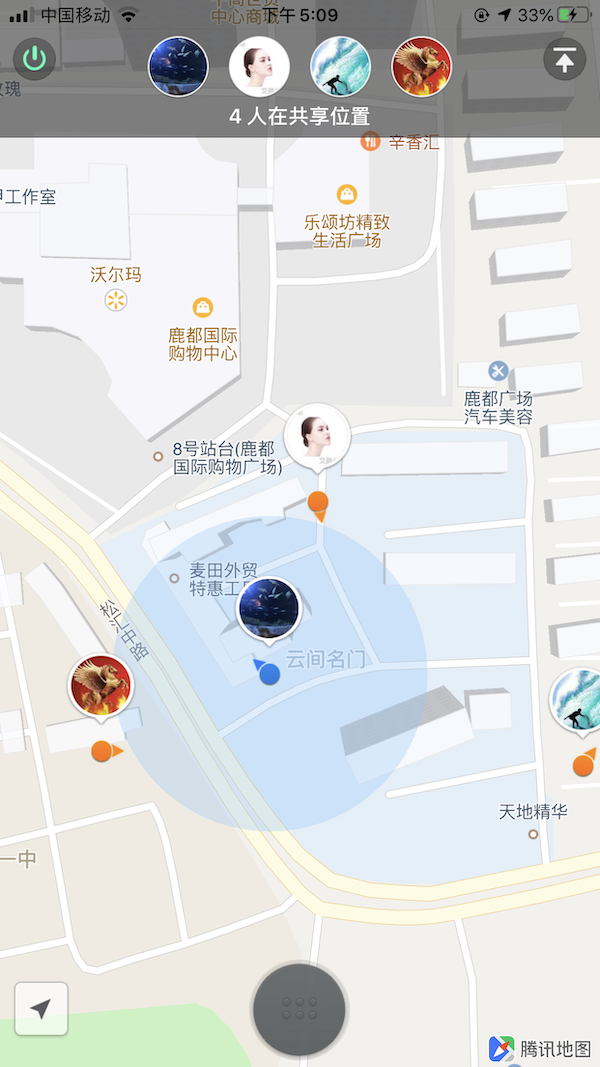Select the aquarium avatar in the top bar
This screenshot has width=600, height=1067.
[178, 67]
